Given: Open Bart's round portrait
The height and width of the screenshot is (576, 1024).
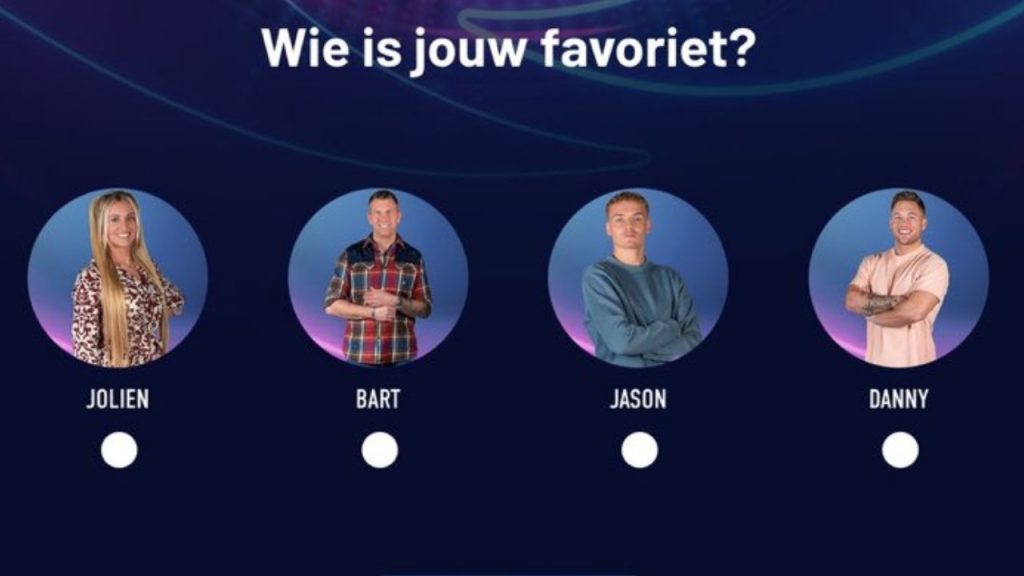Looking at the screenshot, I should tap(378, 278).
